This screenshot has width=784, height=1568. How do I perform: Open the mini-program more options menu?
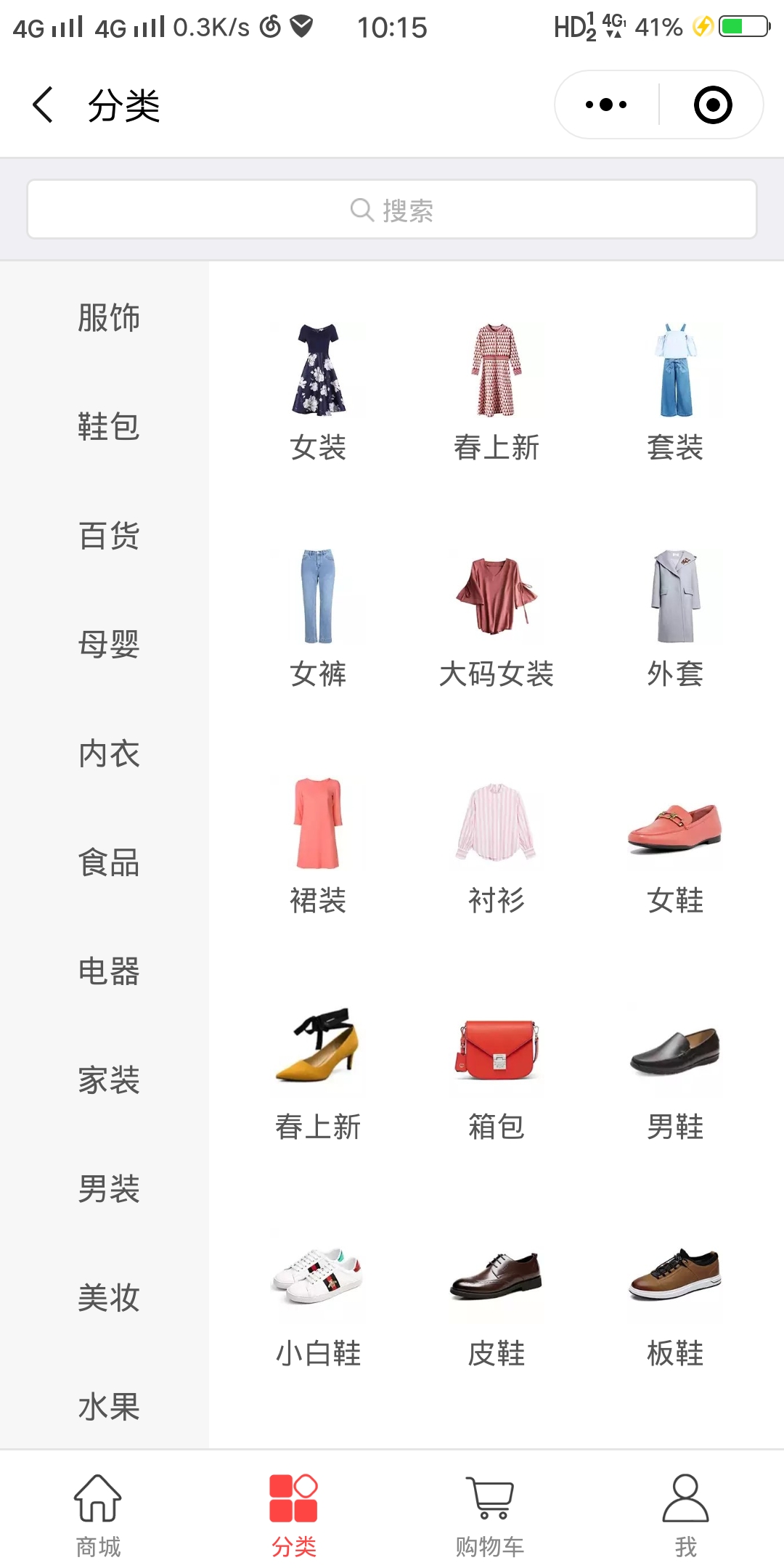606,105
